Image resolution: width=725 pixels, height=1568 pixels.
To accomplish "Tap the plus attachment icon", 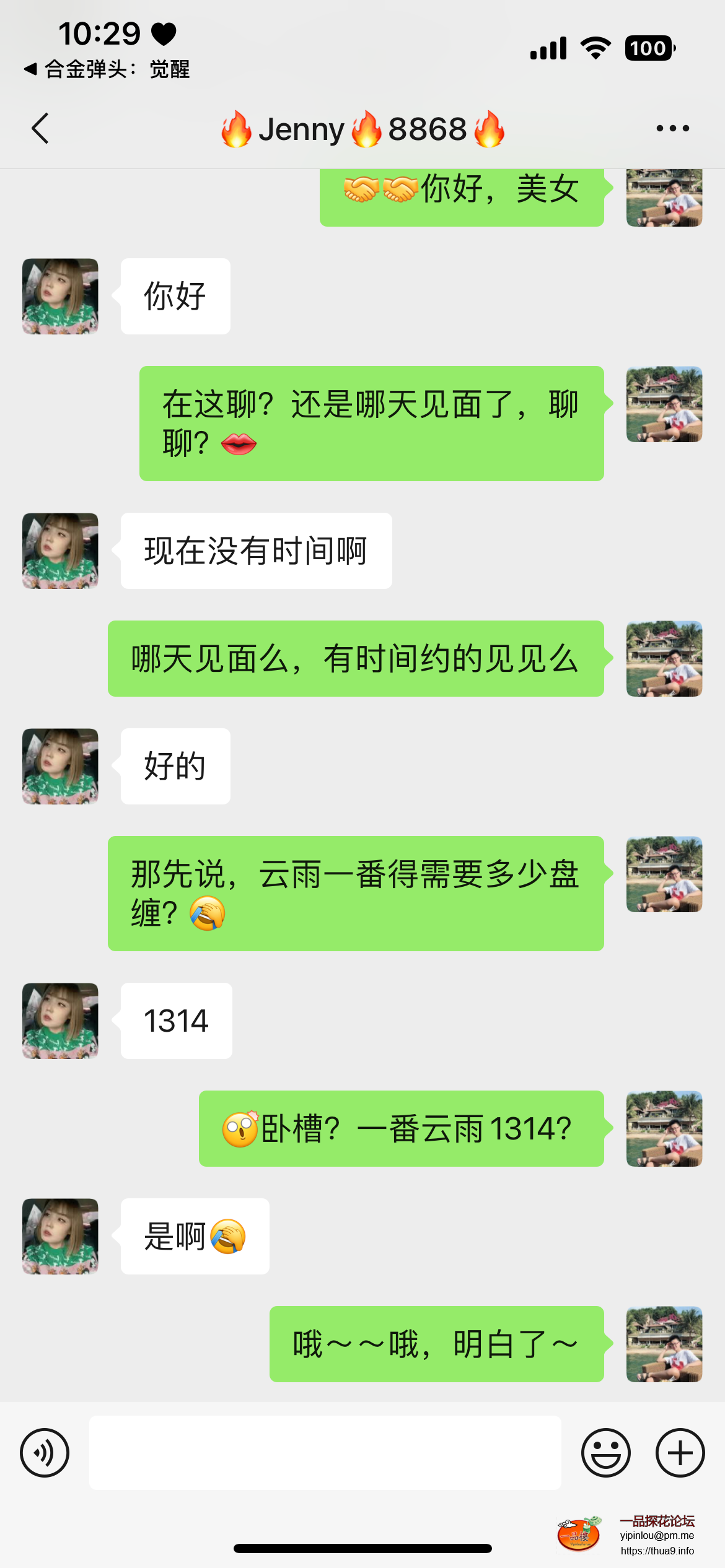I will (679, 1452).
